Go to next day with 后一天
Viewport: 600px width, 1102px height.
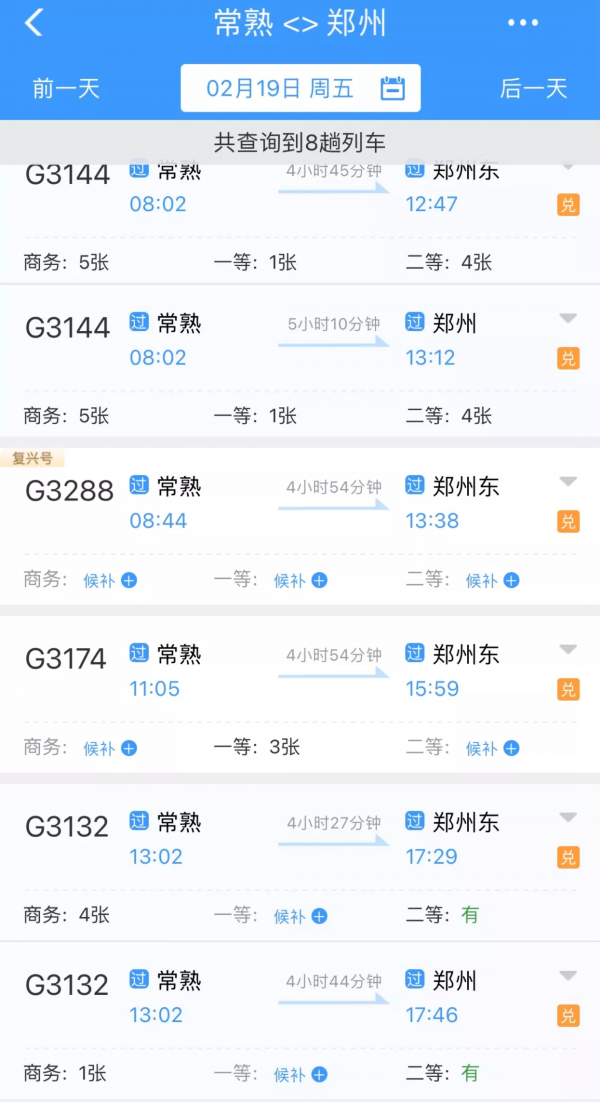point(533,88)
